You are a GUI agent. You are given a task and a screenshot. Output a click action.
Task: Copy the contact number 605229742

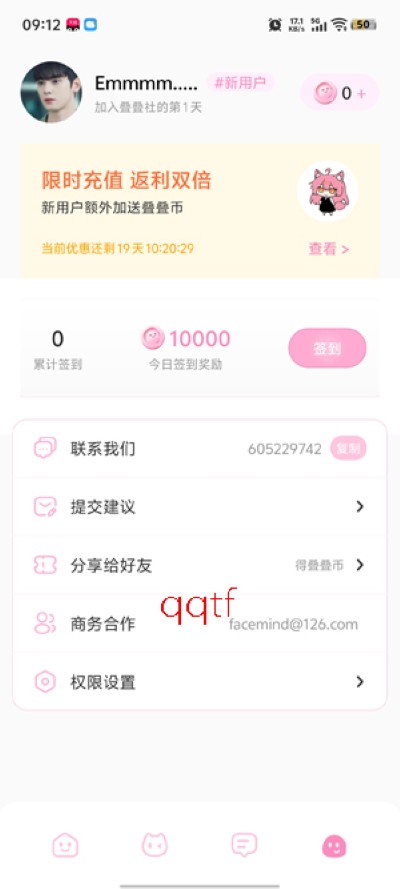(x=348, y=448)
